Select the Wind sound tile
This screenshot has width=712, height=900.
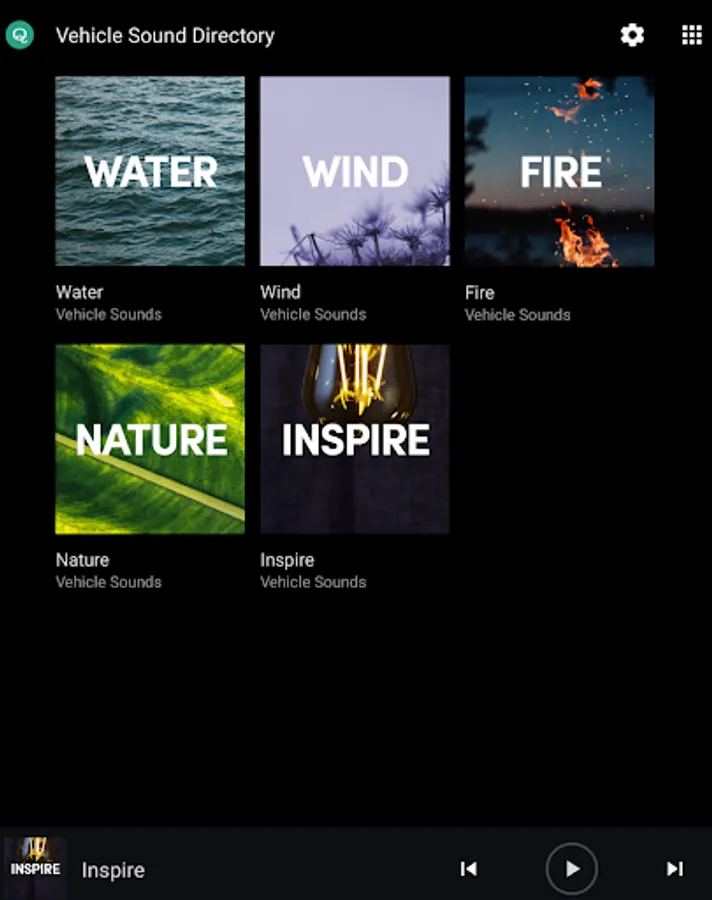point(355,171)
